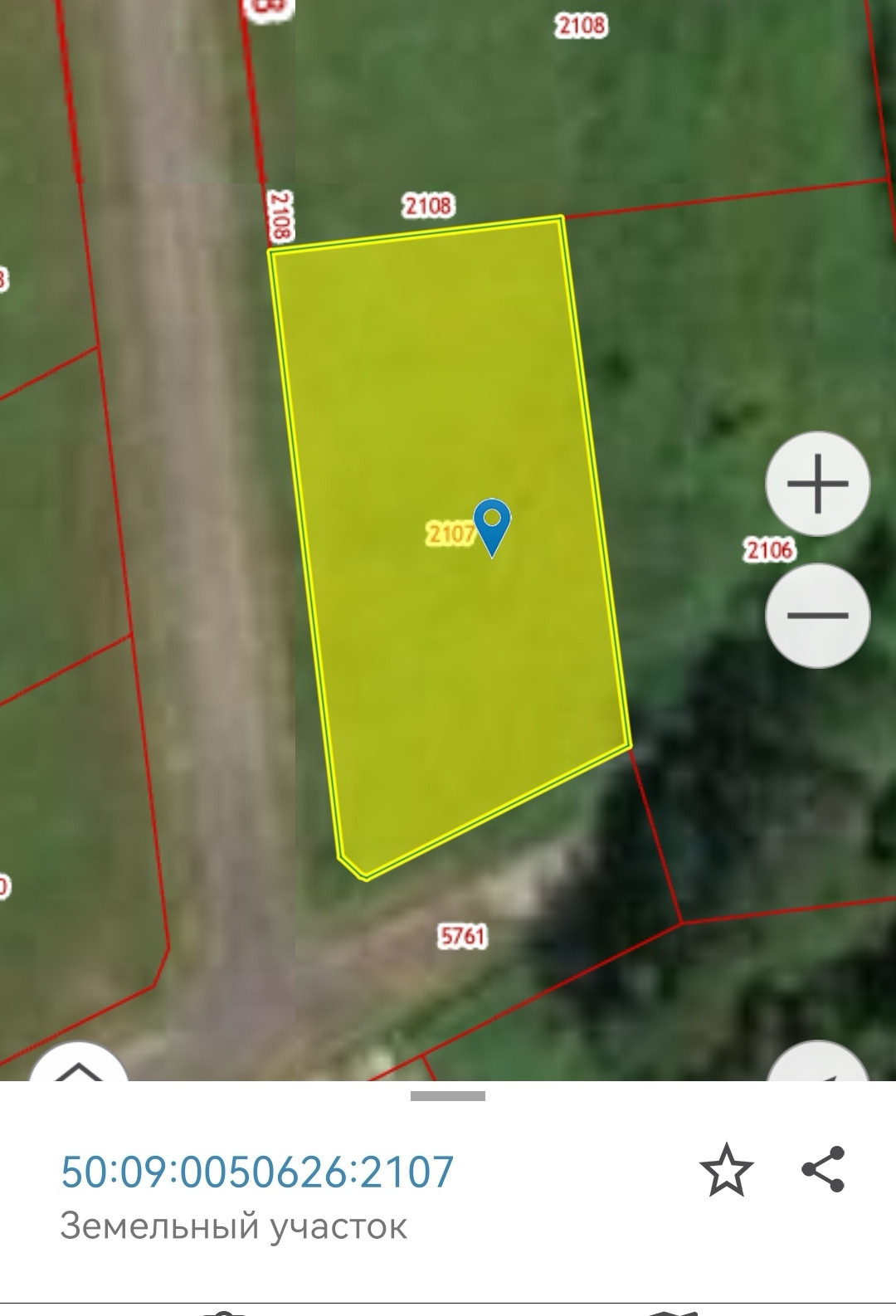Image resolution: width=896 pixels, height=1316 pixels.
Task: Zoom out of the map
Action: coord(817,616)
